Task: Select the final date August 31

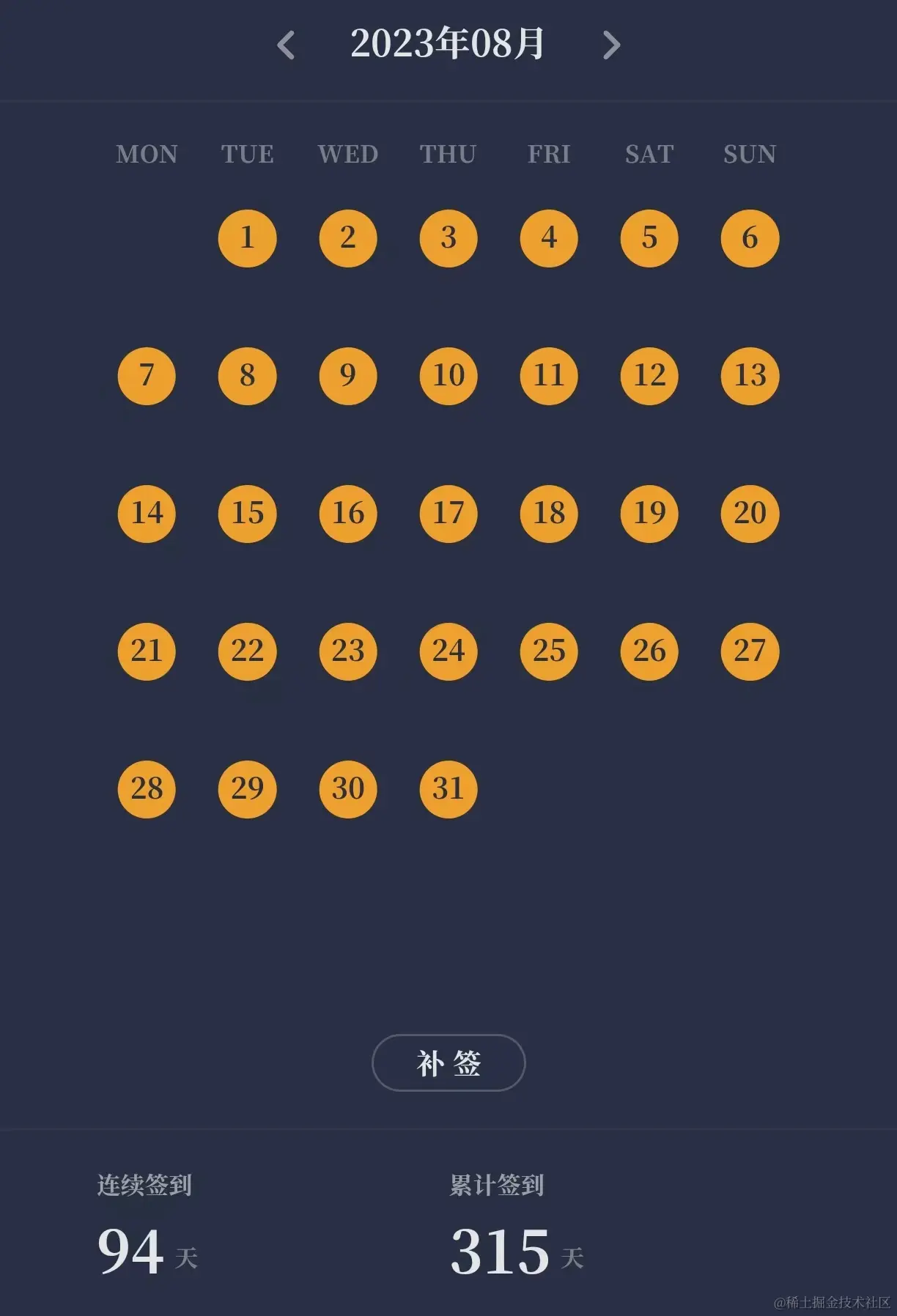Action: pos(448,788)
